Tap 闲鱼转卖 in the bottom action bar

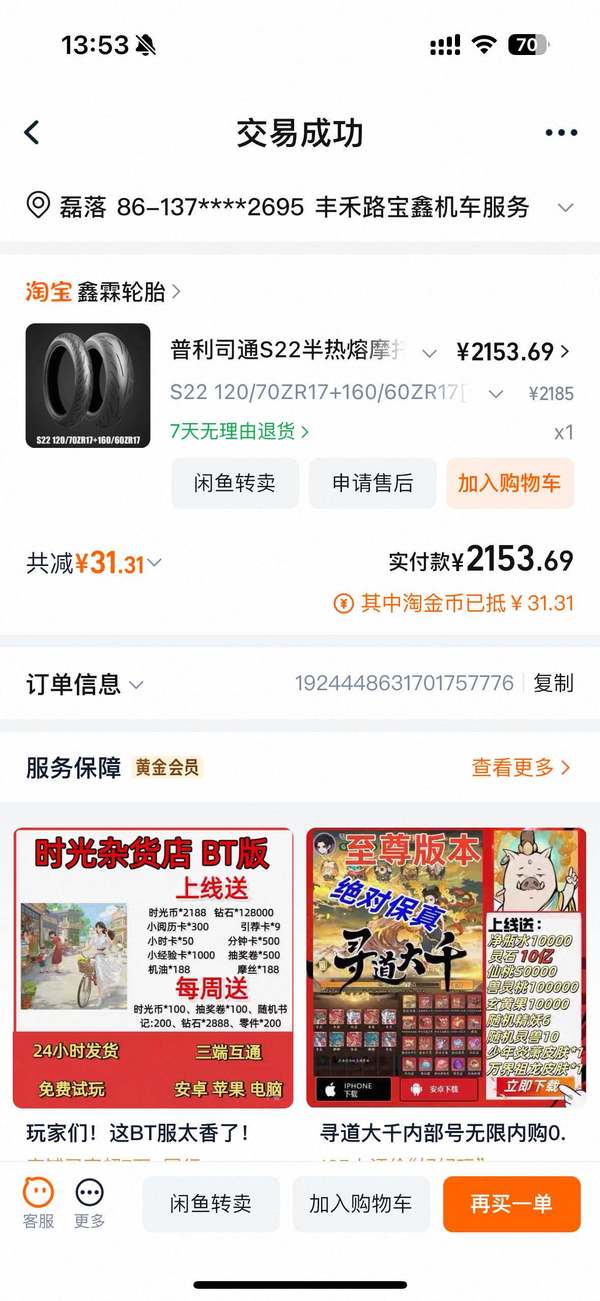coord(210,1204)
